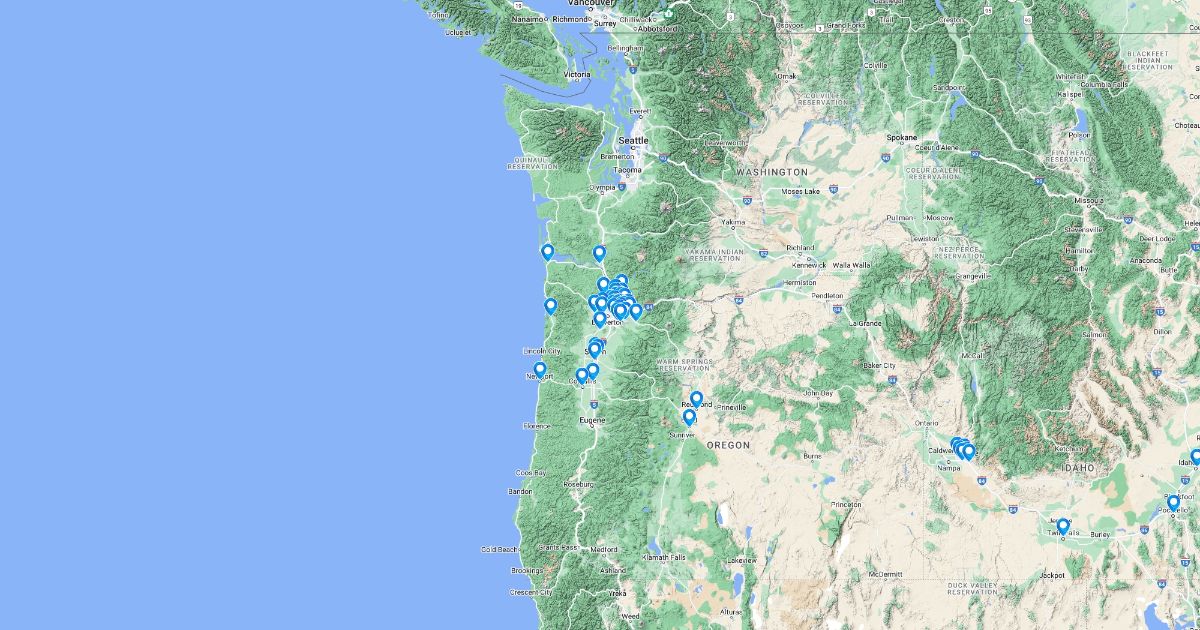
Task: Tap the pin on Newport
Action: pyautogui.click(x=540, y=370)
